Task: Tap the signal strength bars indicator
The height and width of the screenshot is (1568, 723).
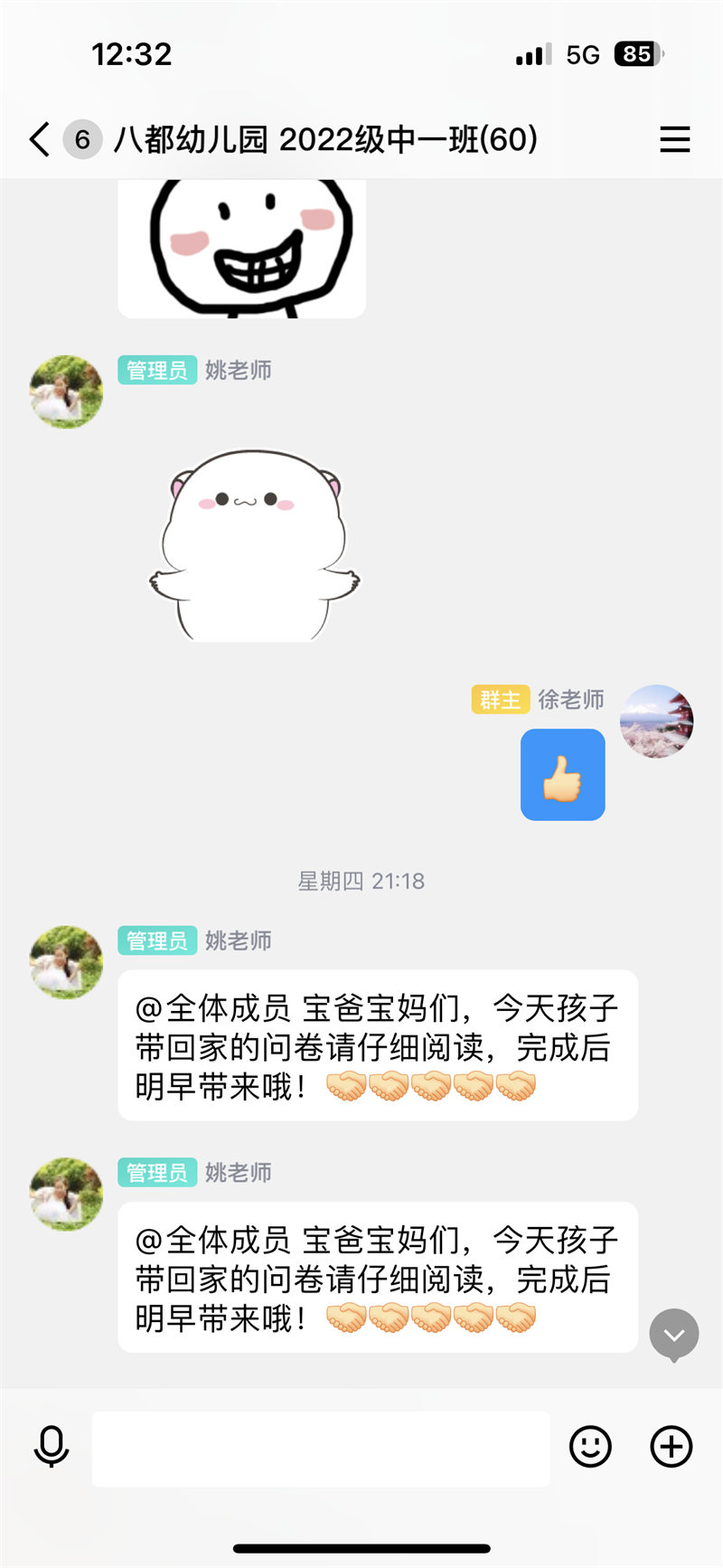Action: click(x=533, y=54)
